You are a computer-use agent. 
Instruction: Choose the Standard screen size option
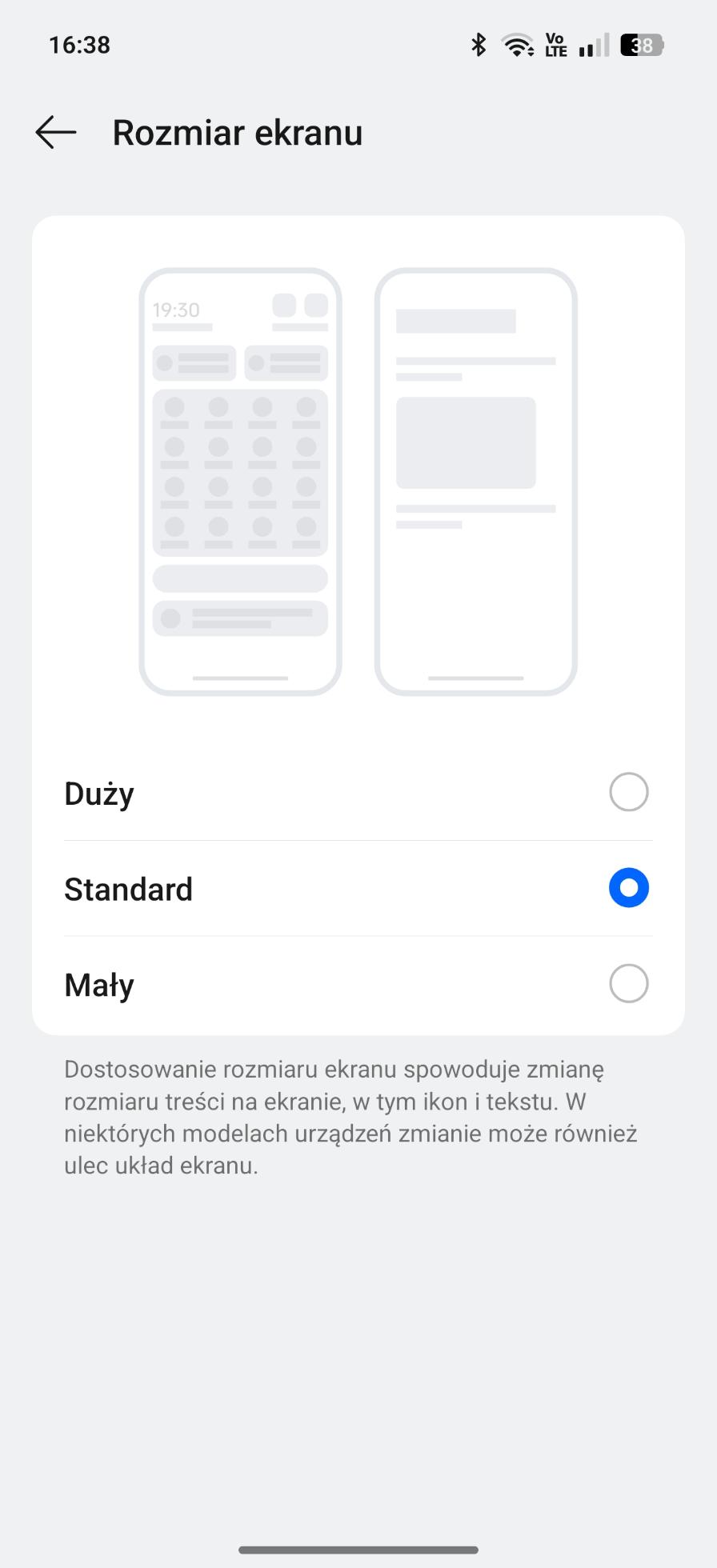(358, 888)
